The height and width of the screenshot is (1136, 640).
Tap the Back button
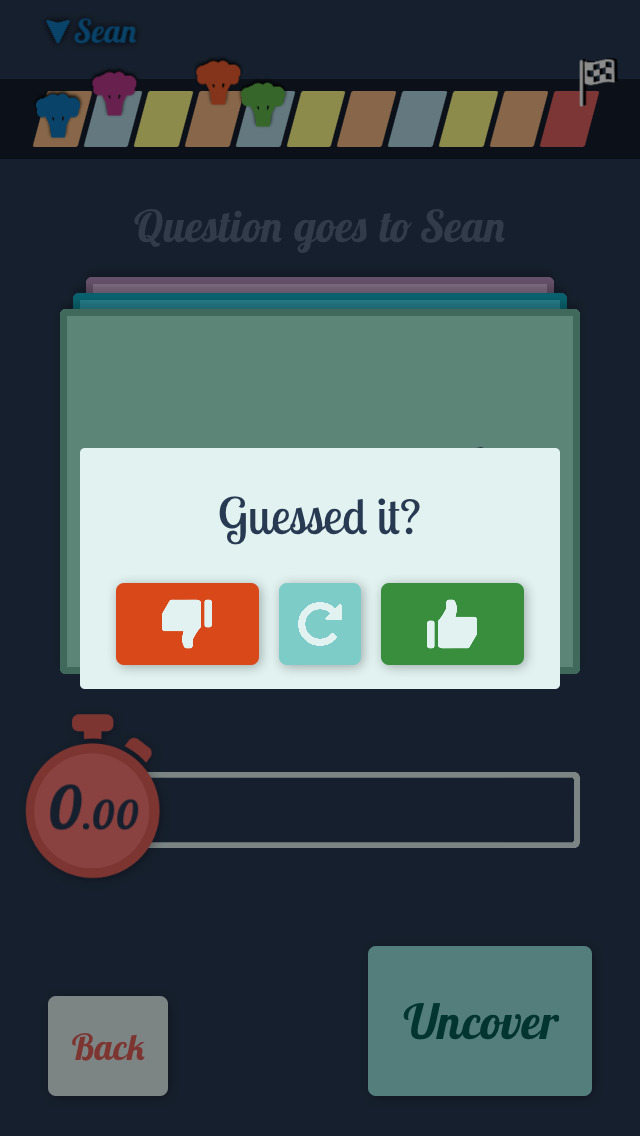pos(108,1046)
